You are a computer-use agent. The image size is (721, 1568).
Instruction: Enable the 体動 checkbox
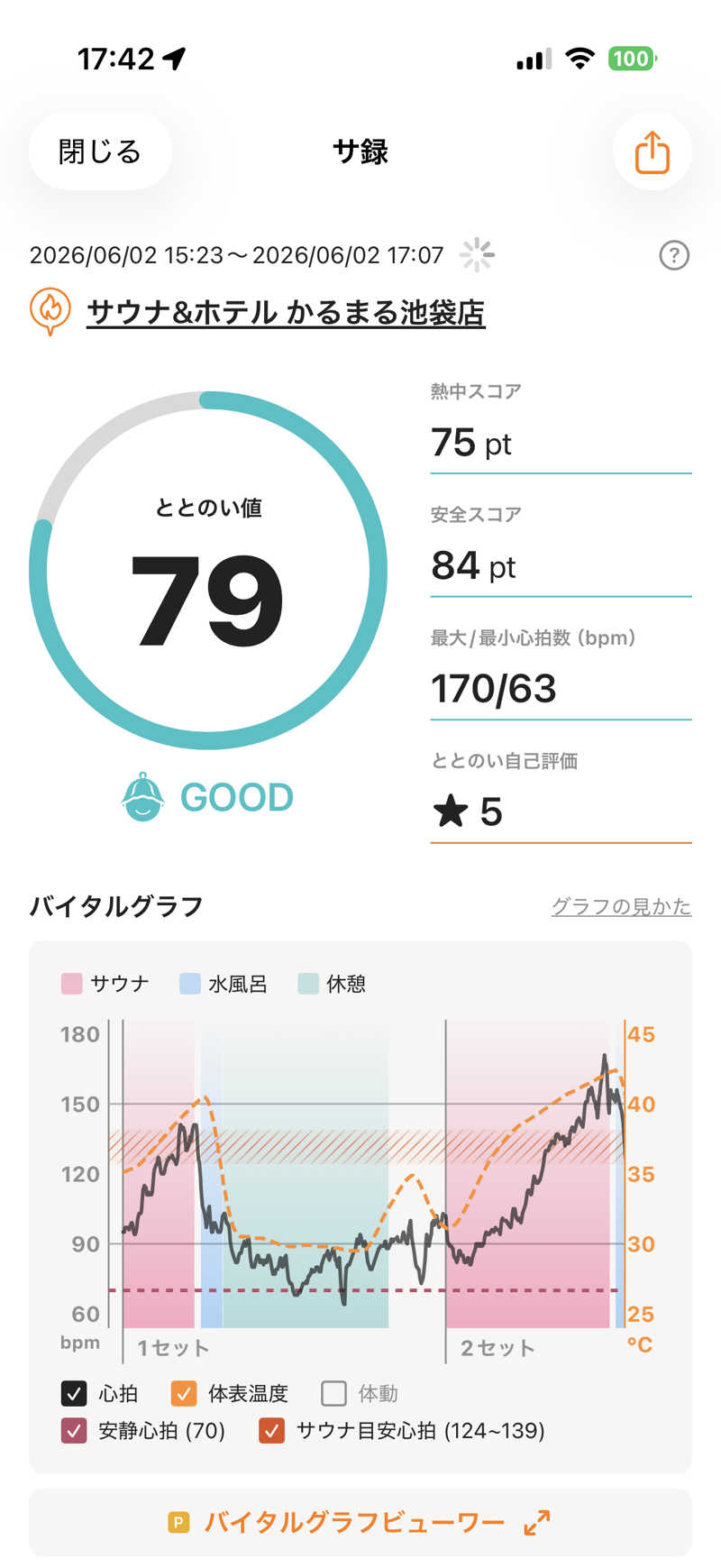coord(333,1393)
